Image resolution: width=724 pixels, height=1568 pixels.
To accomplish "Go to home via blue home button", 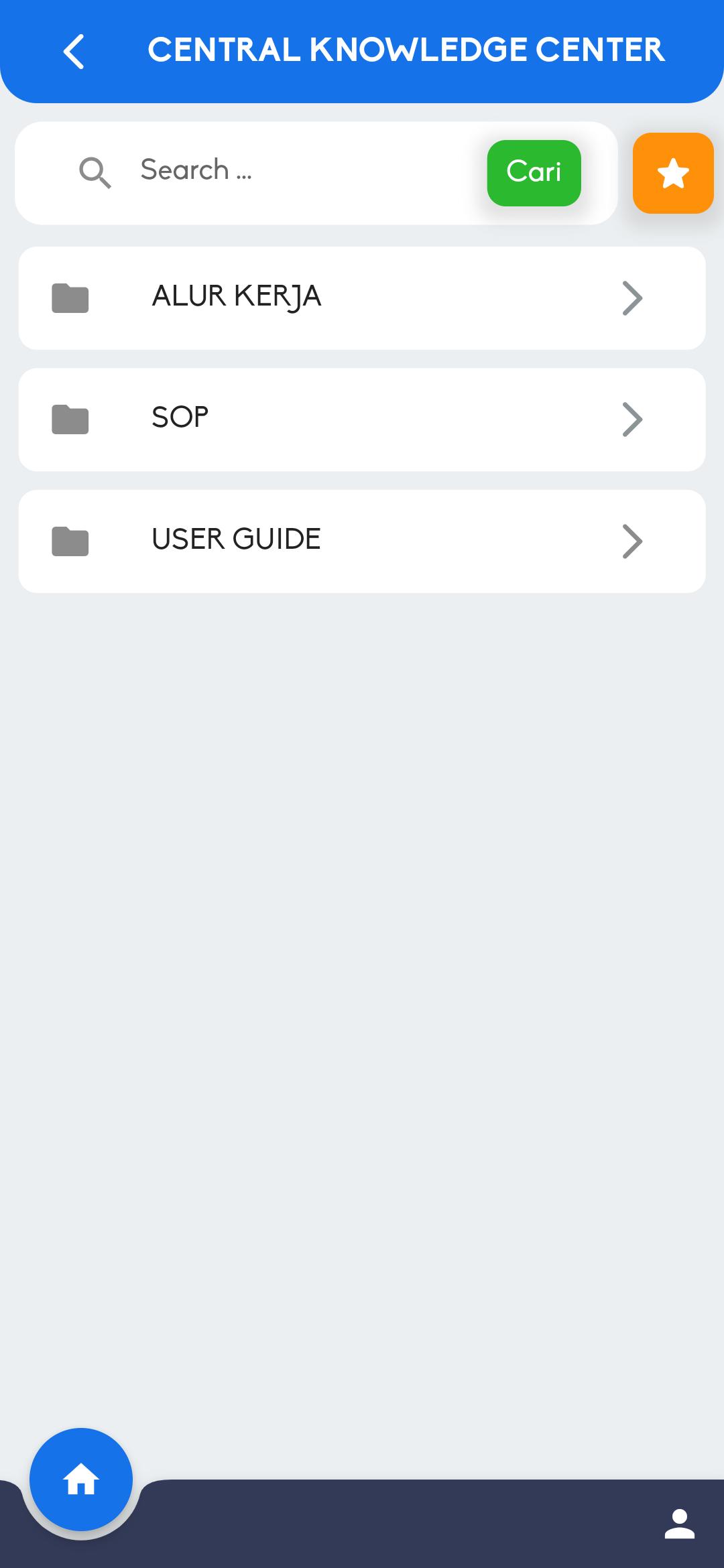I will 81,1480.
